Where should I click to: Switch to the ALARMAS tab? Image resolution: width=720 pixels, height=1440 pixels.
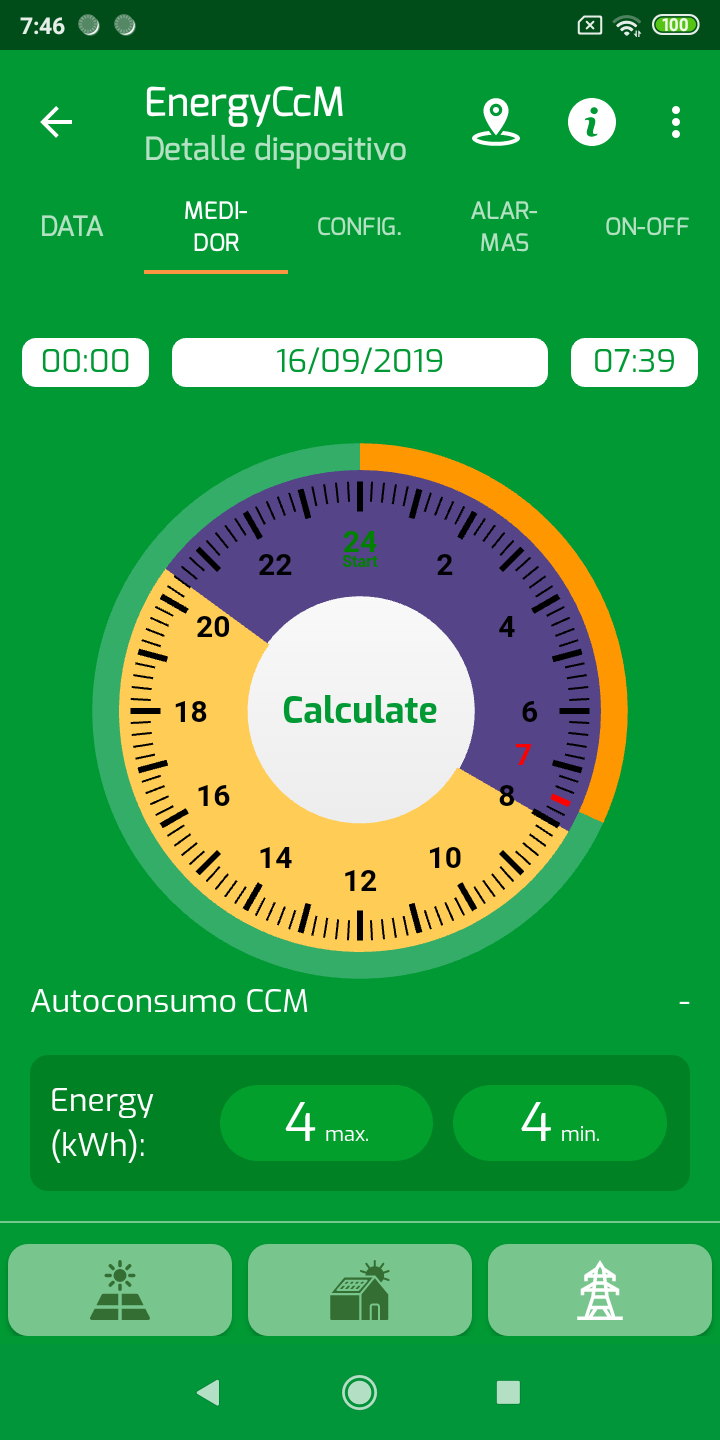[x=504, y=227]
